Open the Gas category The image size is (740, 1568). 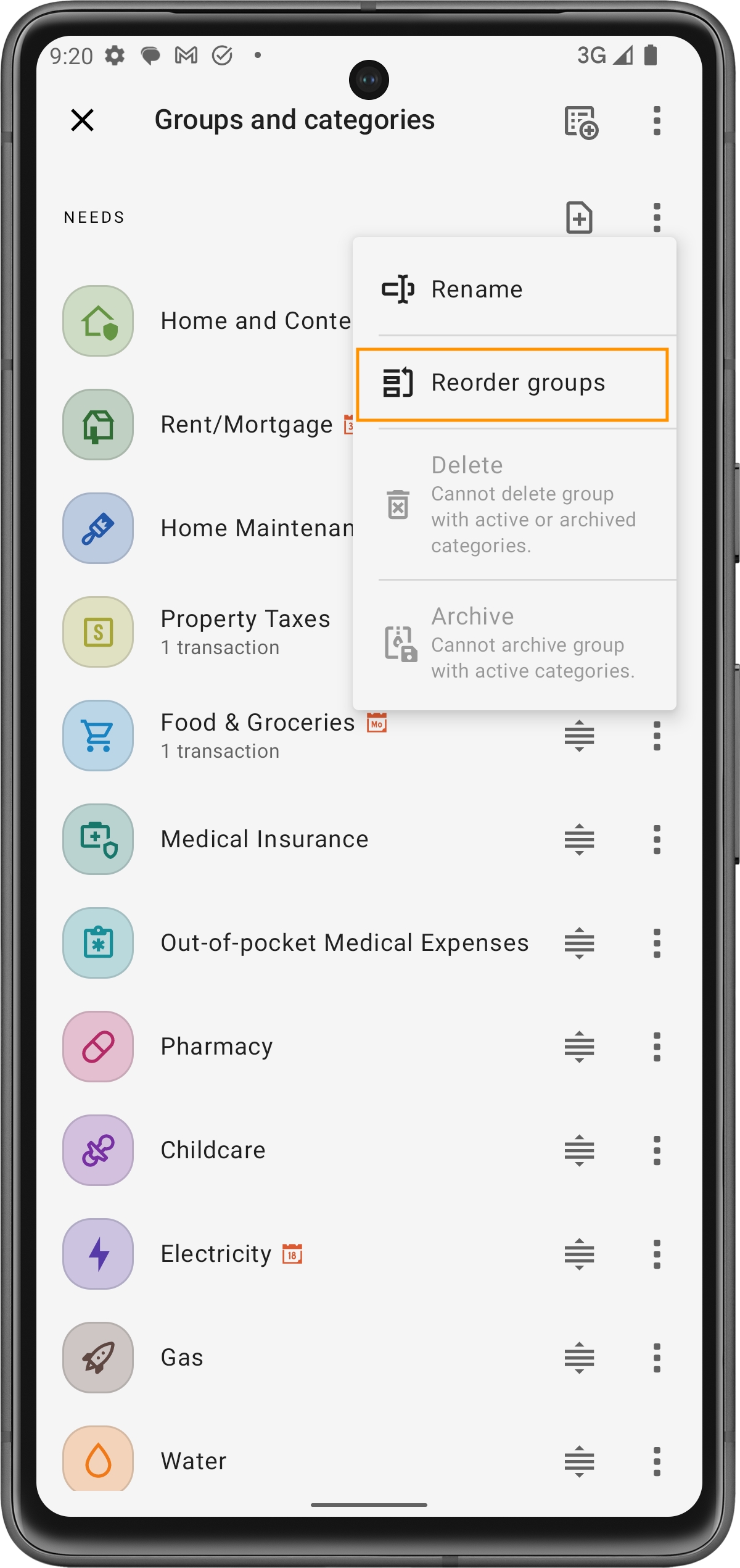[x=296, y=1358]
